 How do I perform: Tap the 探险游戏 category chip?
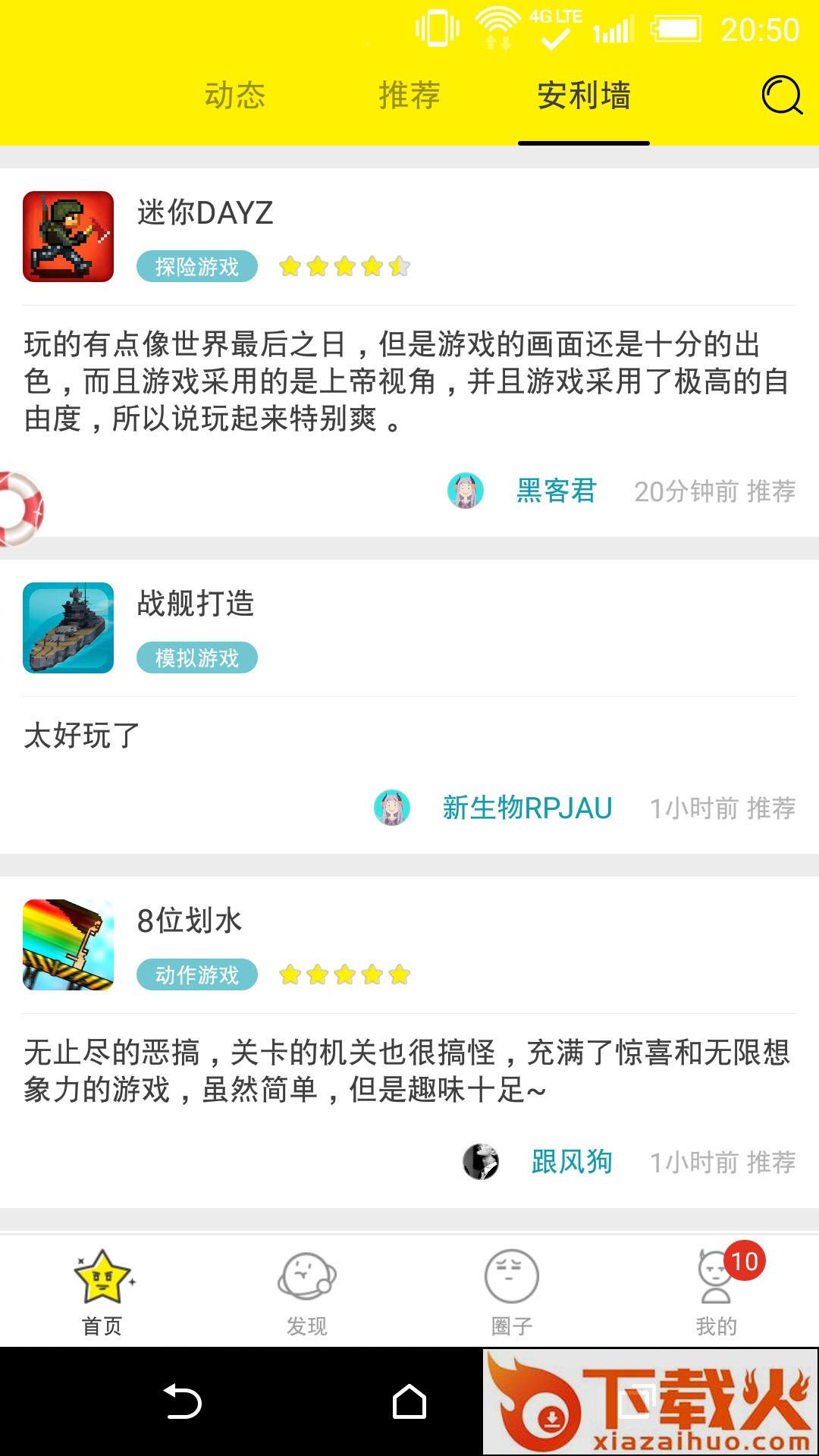(x=197, y=266)
